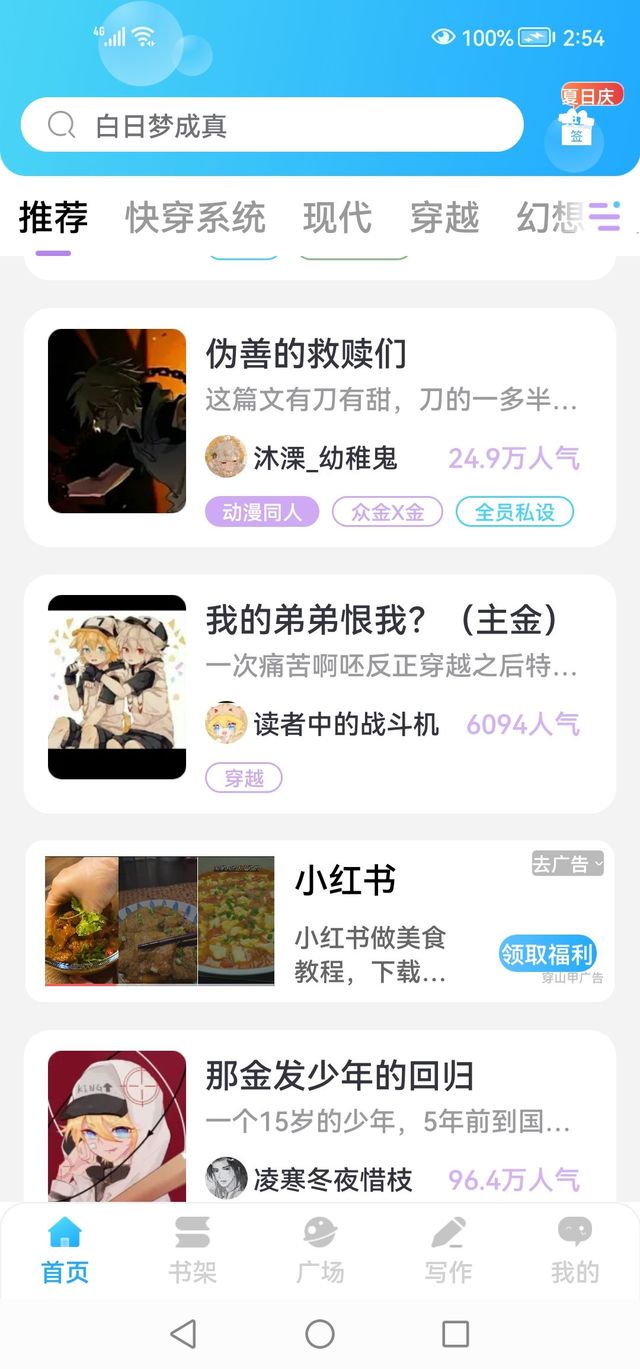Image resolution: width=640 pixels, height=1369 pixels.
Task: Switch to the 快穿系统 tab
Action: [196, 217]
